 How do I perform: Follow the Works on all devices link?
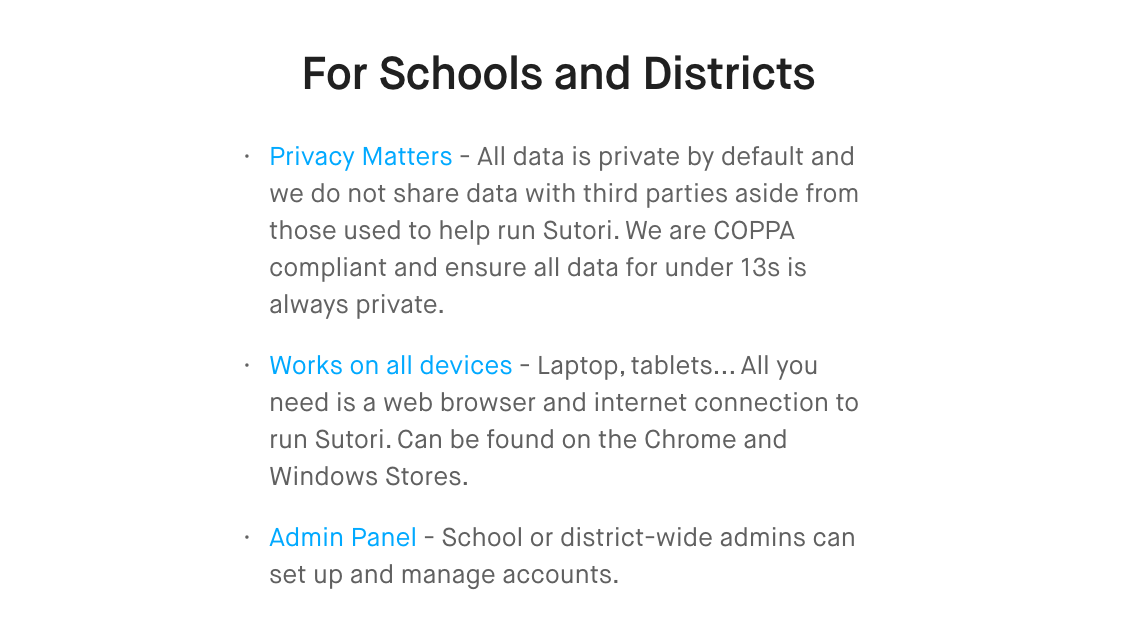(x=390, y=366)
